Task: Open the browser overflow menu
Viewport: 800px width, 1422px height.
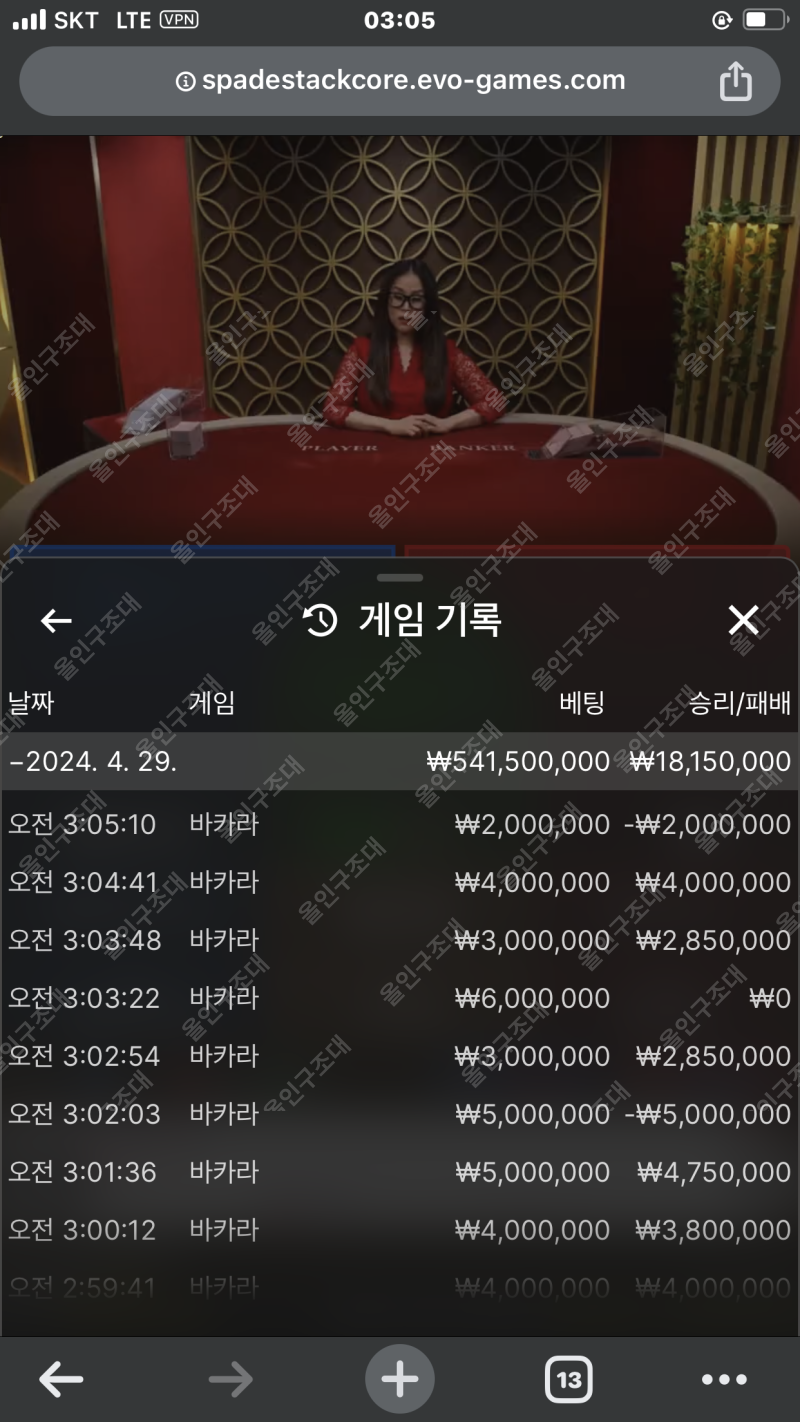Action: (725, 1381)
